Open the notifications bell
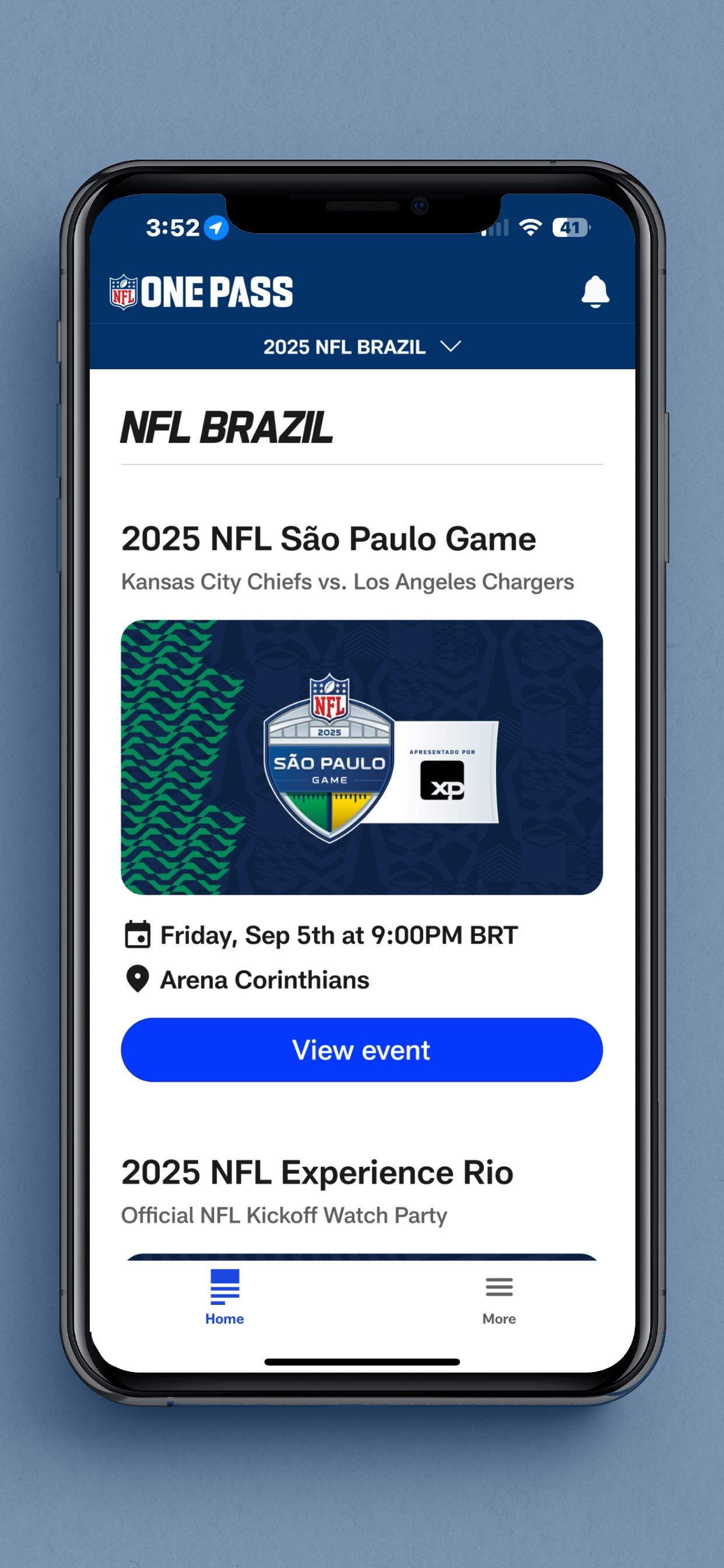The width and height of the screenshot is (724, 1568). coord(595,292)
